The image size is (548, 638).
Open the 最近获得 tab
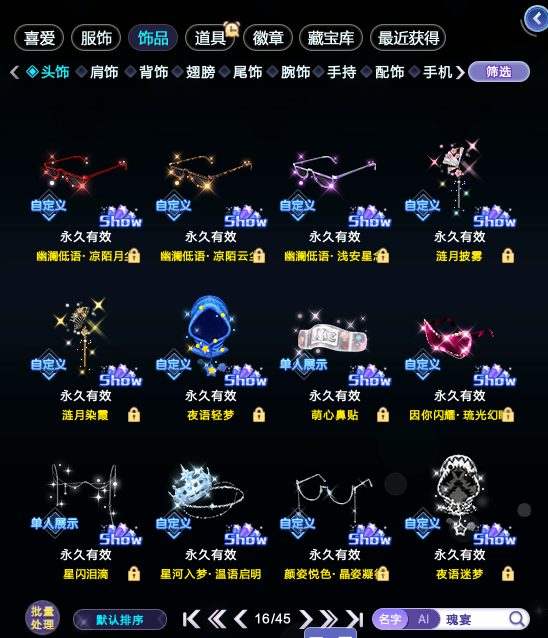tap(408, 38)
